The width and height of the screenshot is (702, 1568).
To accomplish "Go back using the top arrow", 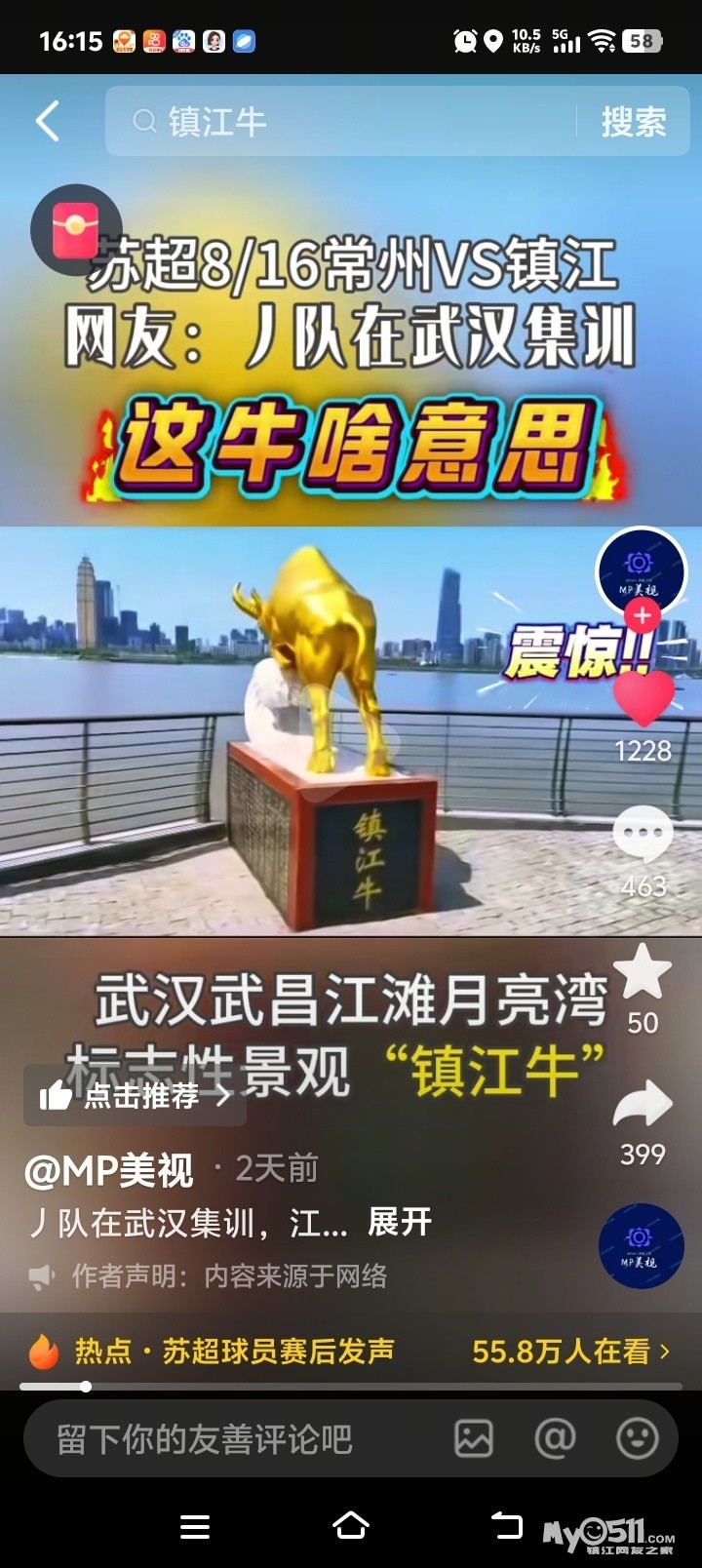I will [x=47, y=122].
